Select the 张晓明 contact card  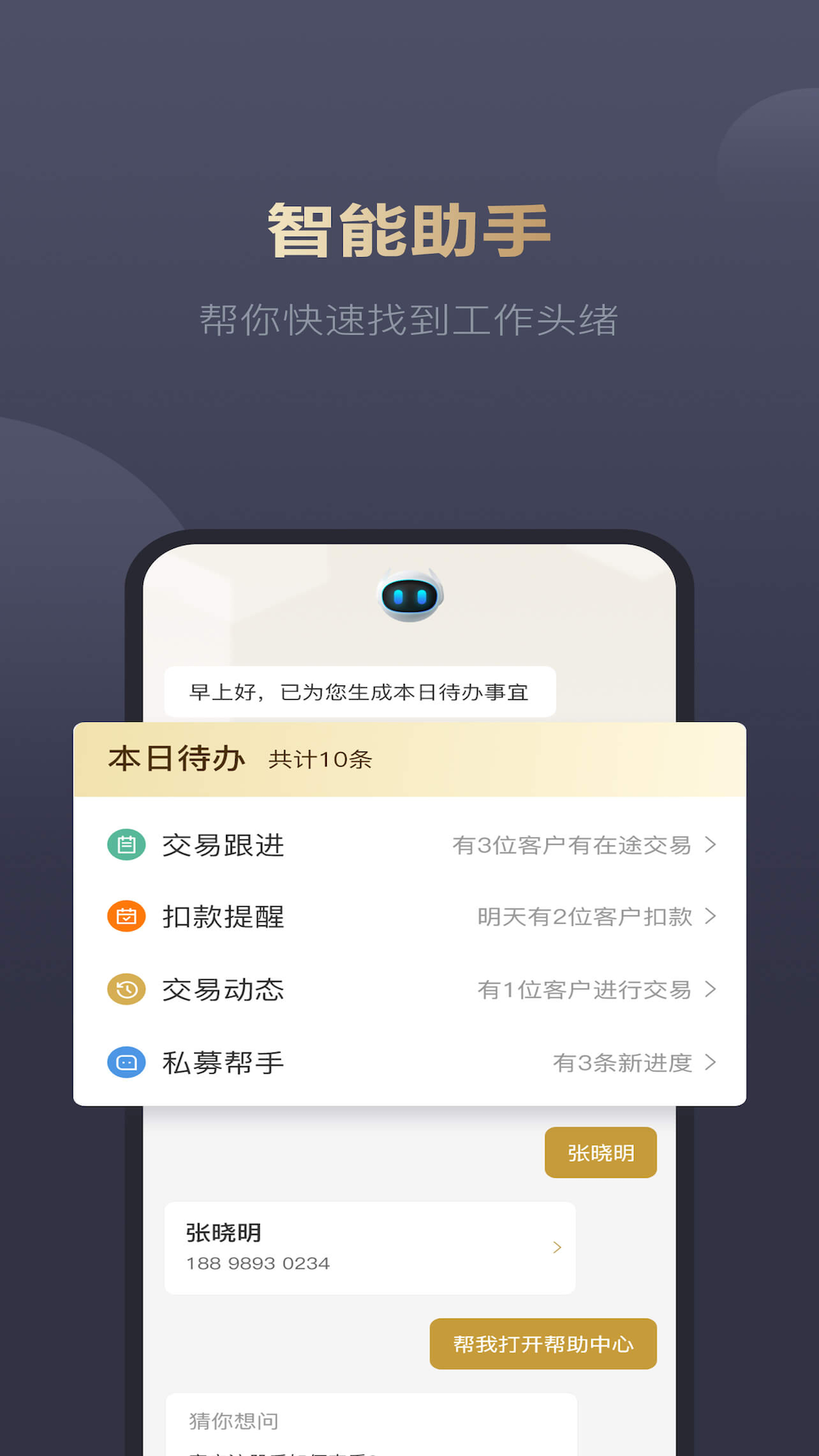369,1247
